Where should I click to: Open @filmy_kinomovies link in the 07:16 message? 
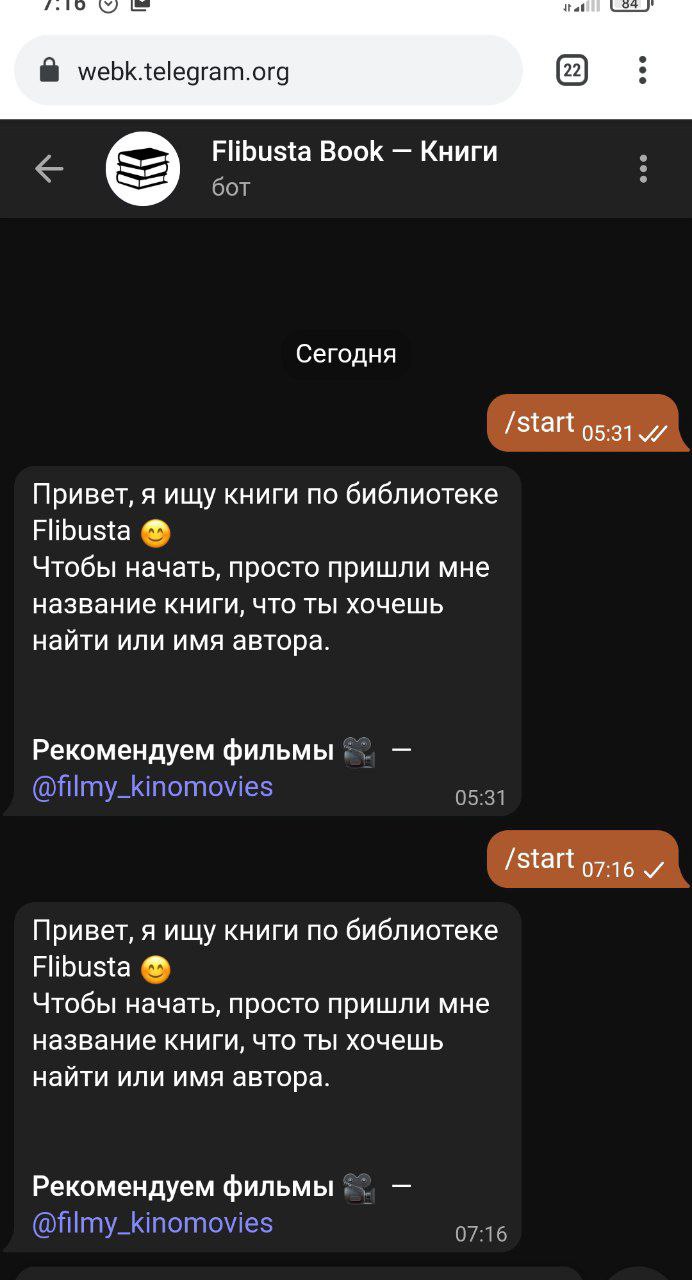pos(153,1223)
